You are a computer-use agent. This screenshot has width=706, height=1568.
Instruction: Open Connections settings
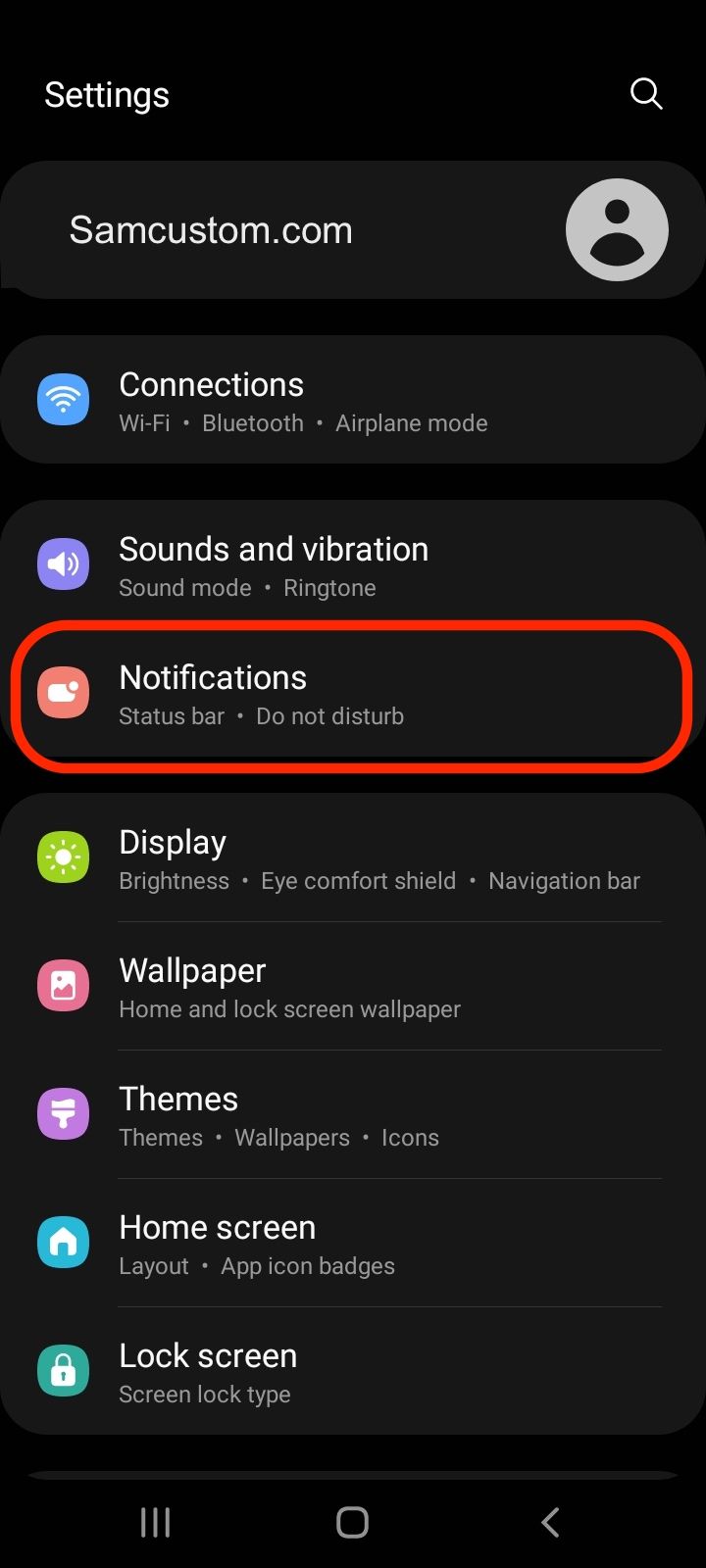coord(353,400)
